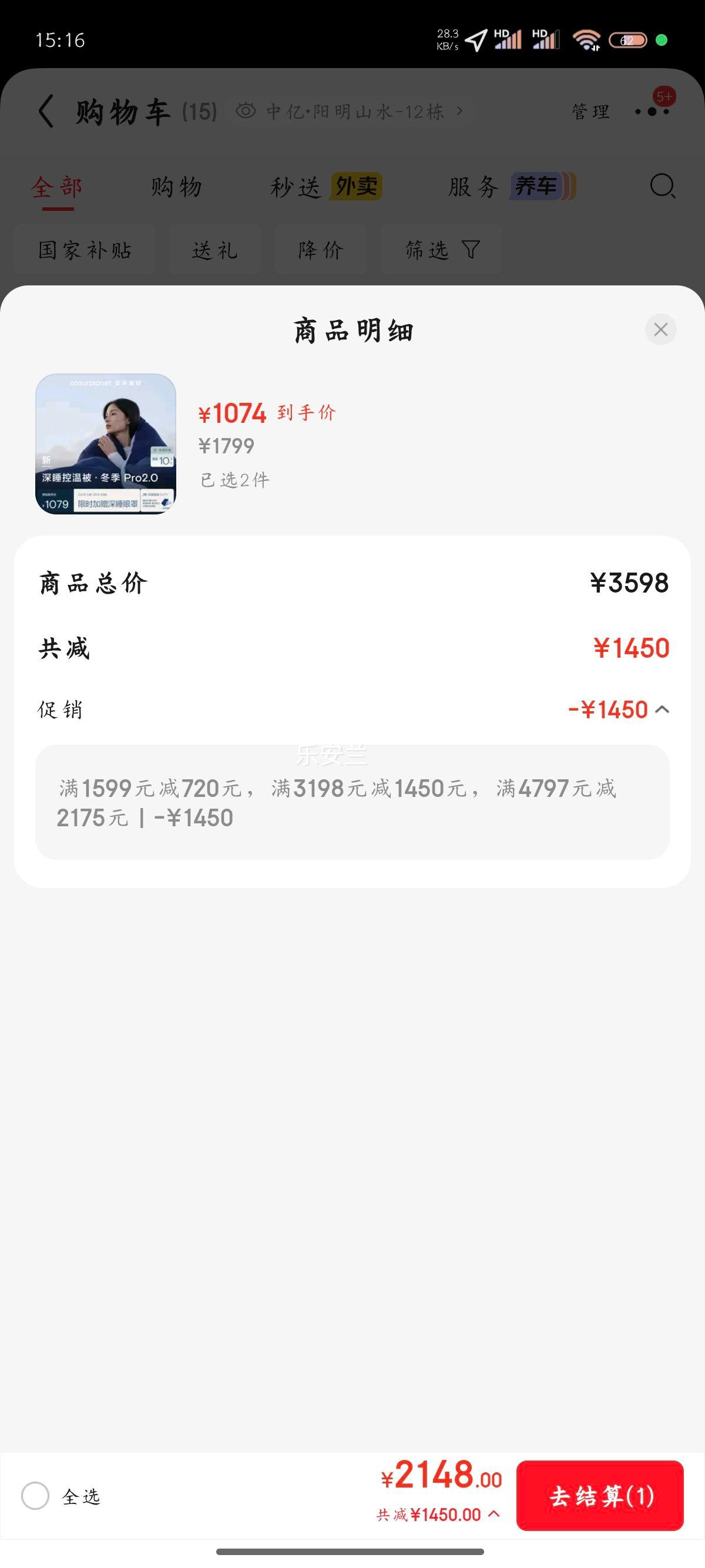The height and width of the screenshot is (1568, 705).
Task: Search within the shopping cart
Action: click(x=662, y=186)
